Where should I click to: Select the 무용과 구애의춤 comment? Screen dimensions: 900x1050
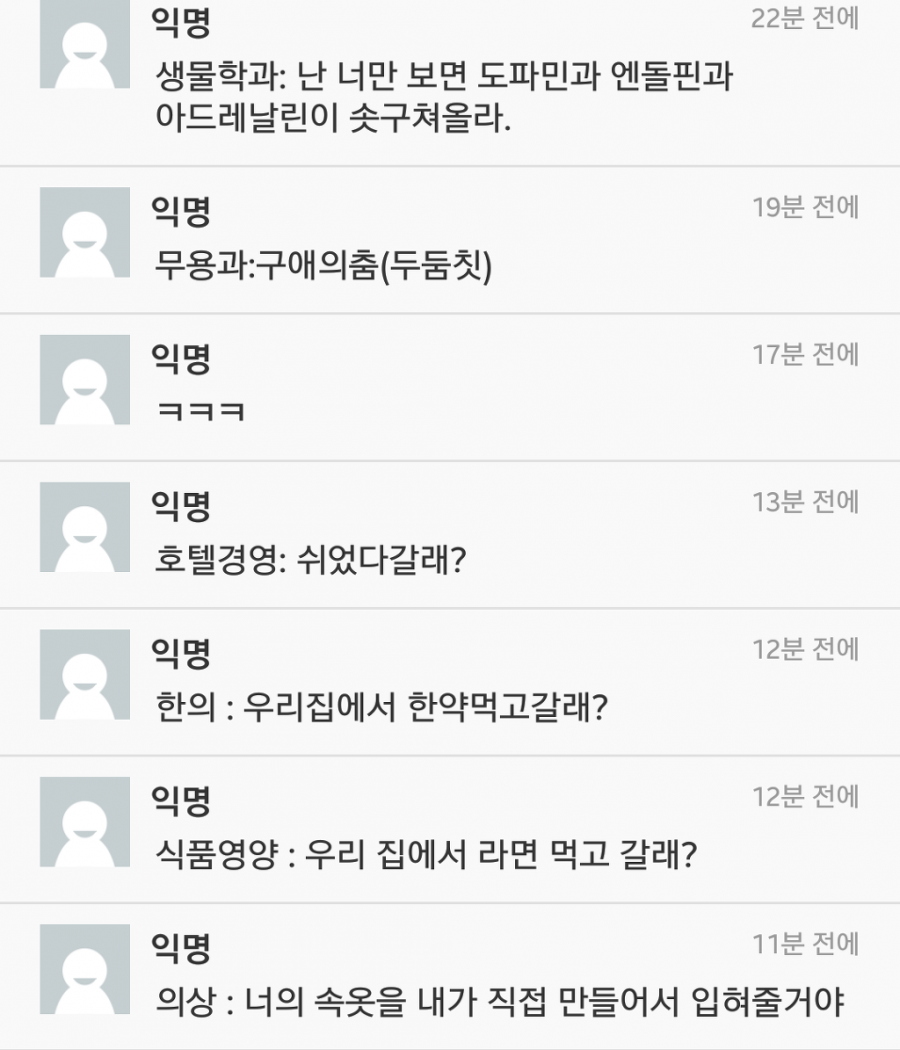324,267
